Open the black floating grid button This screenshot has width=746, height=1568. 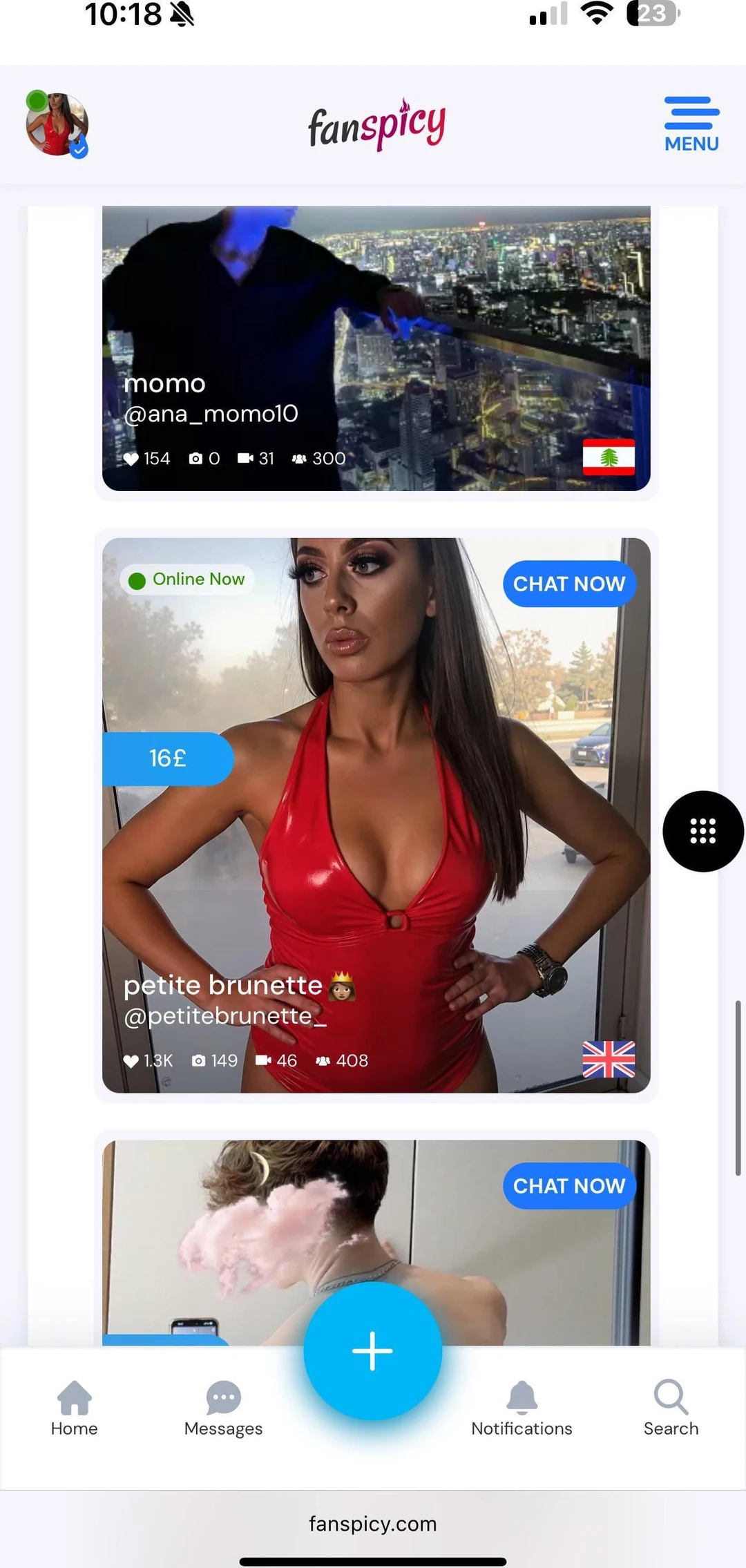click(702, 831)
